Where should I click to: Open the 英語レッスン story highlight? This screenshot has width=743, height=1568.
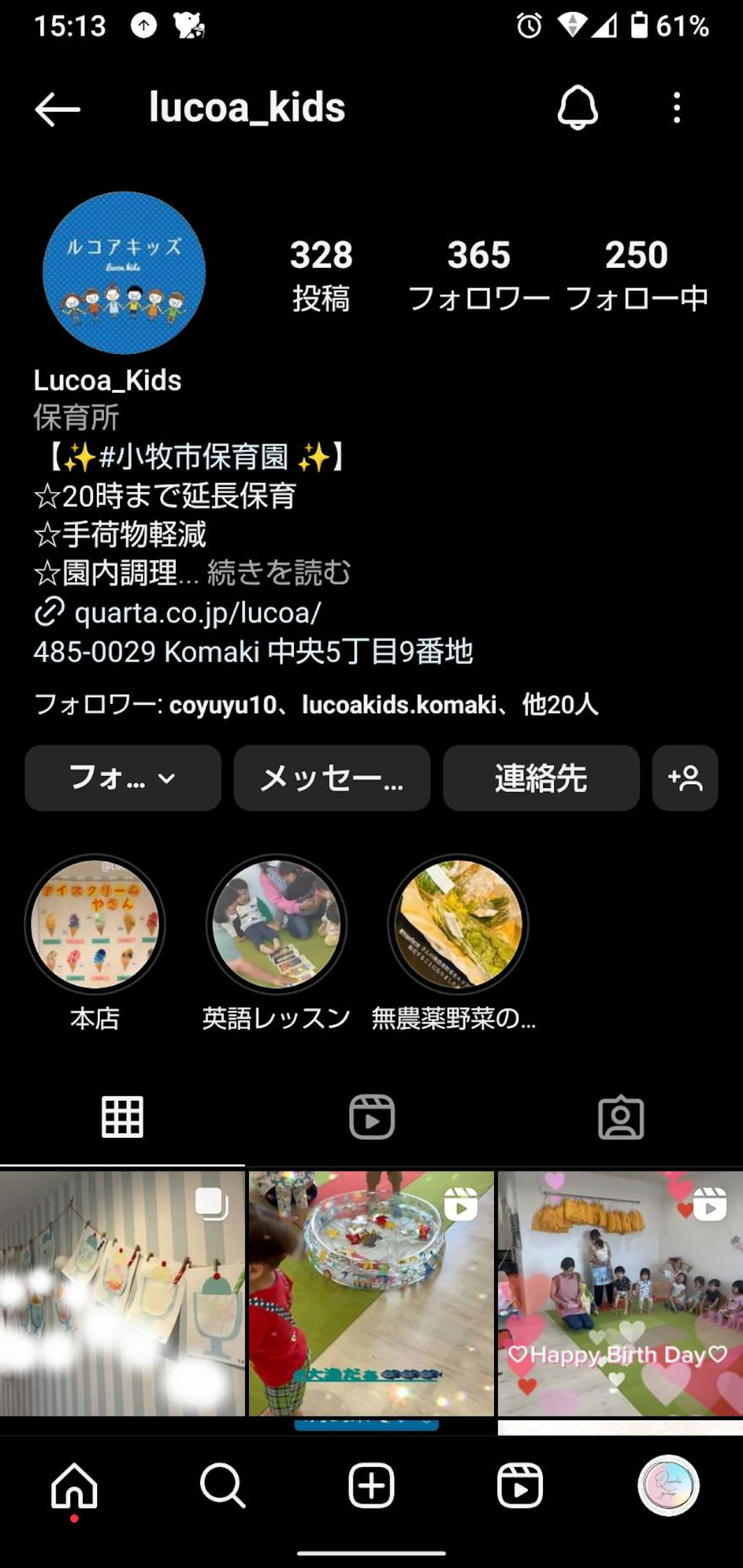pyautogui.click(x=276, y=924)
